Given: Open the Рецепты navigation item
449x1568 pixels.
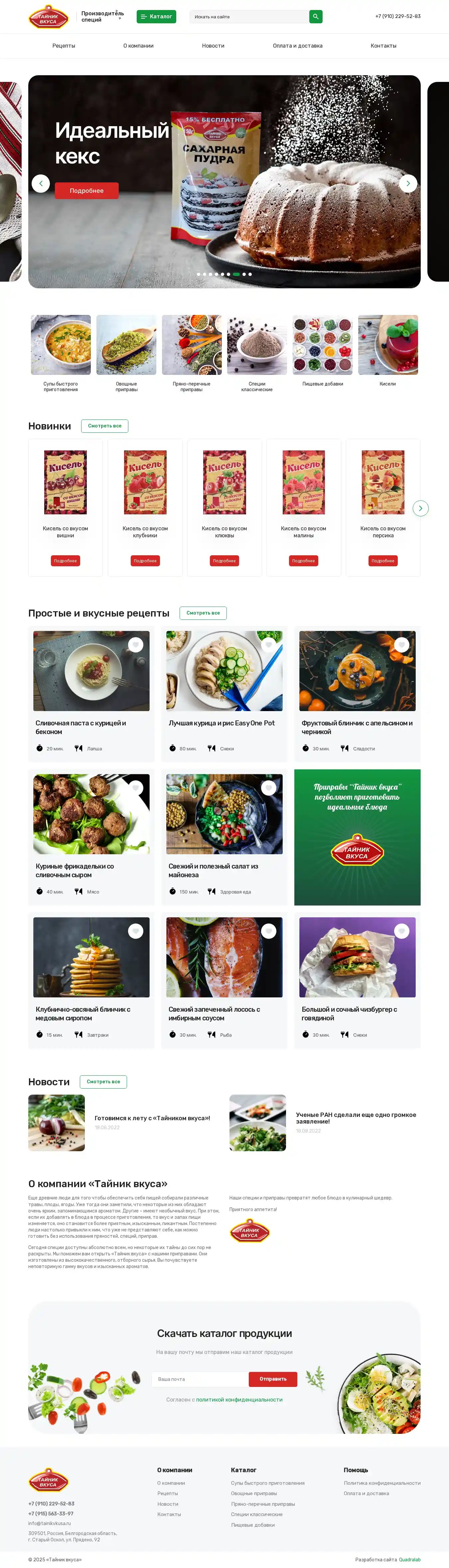Looking at the screenshot, I should click(x=64, y=46).
